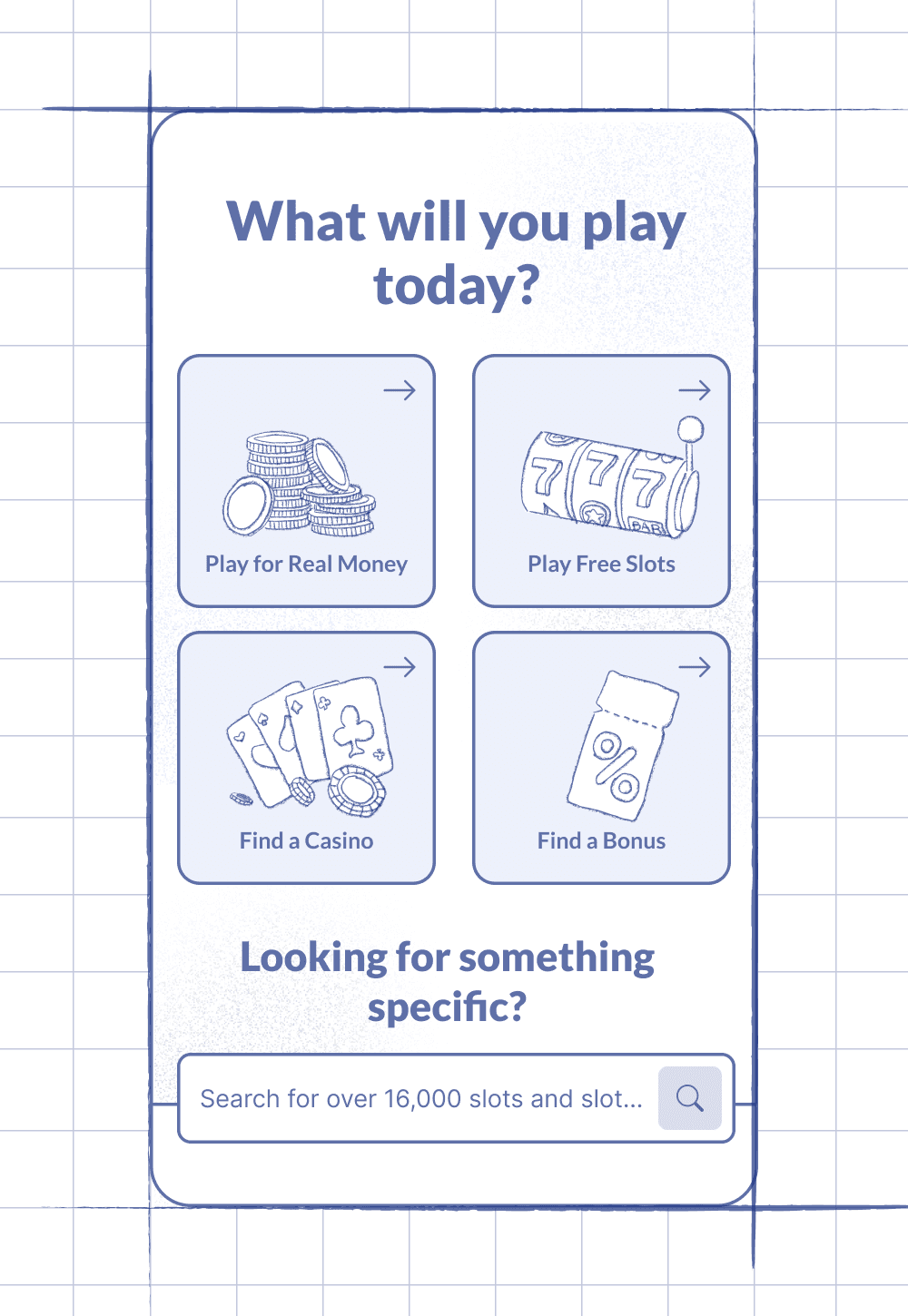908x1316 pixels.
Task: Focus the slots search field
Action: click(419, 1098)
